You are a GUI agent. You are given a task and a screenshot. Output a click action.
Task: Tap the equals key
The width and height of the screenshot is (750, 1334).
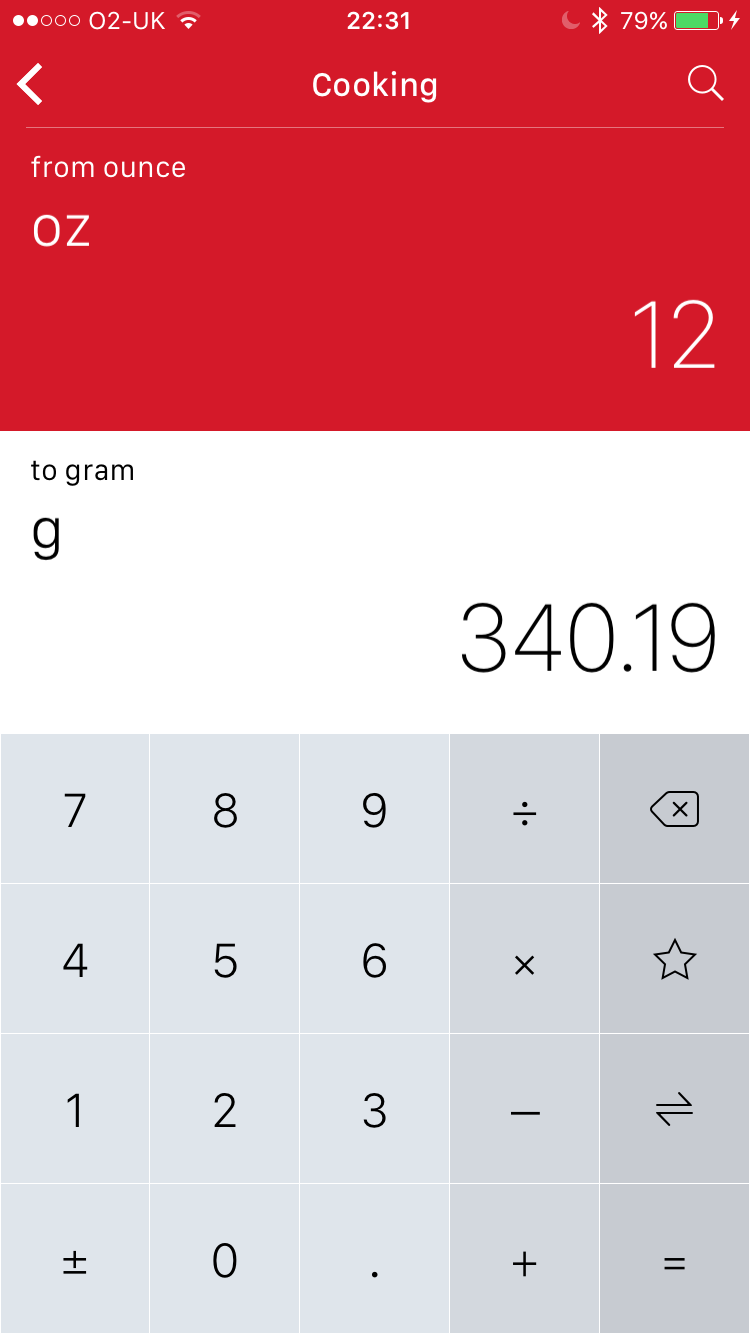[x=675, y=1259]
